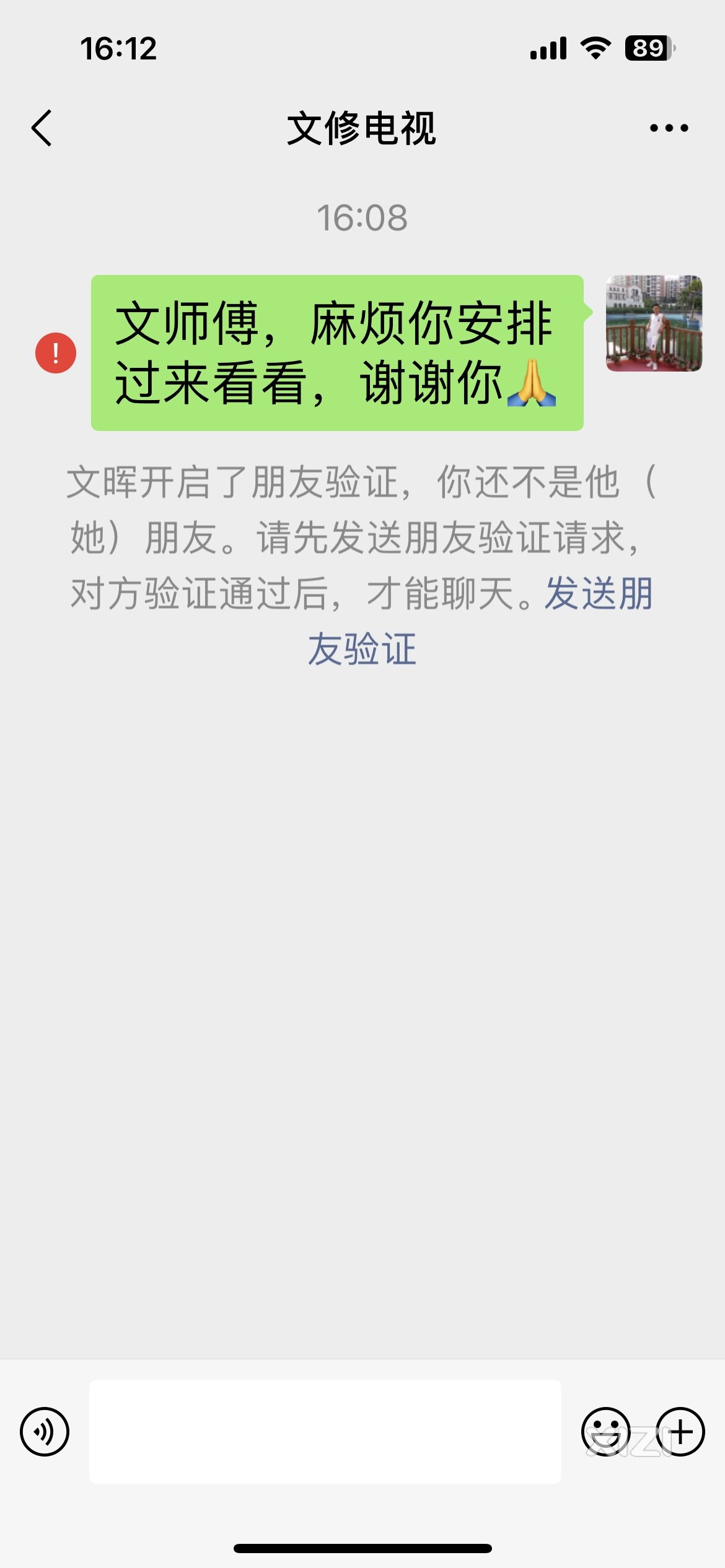This screenshot has height=1568, width=725.
Task: Go back from the 文修电视 chat
Action: (42, 128)
